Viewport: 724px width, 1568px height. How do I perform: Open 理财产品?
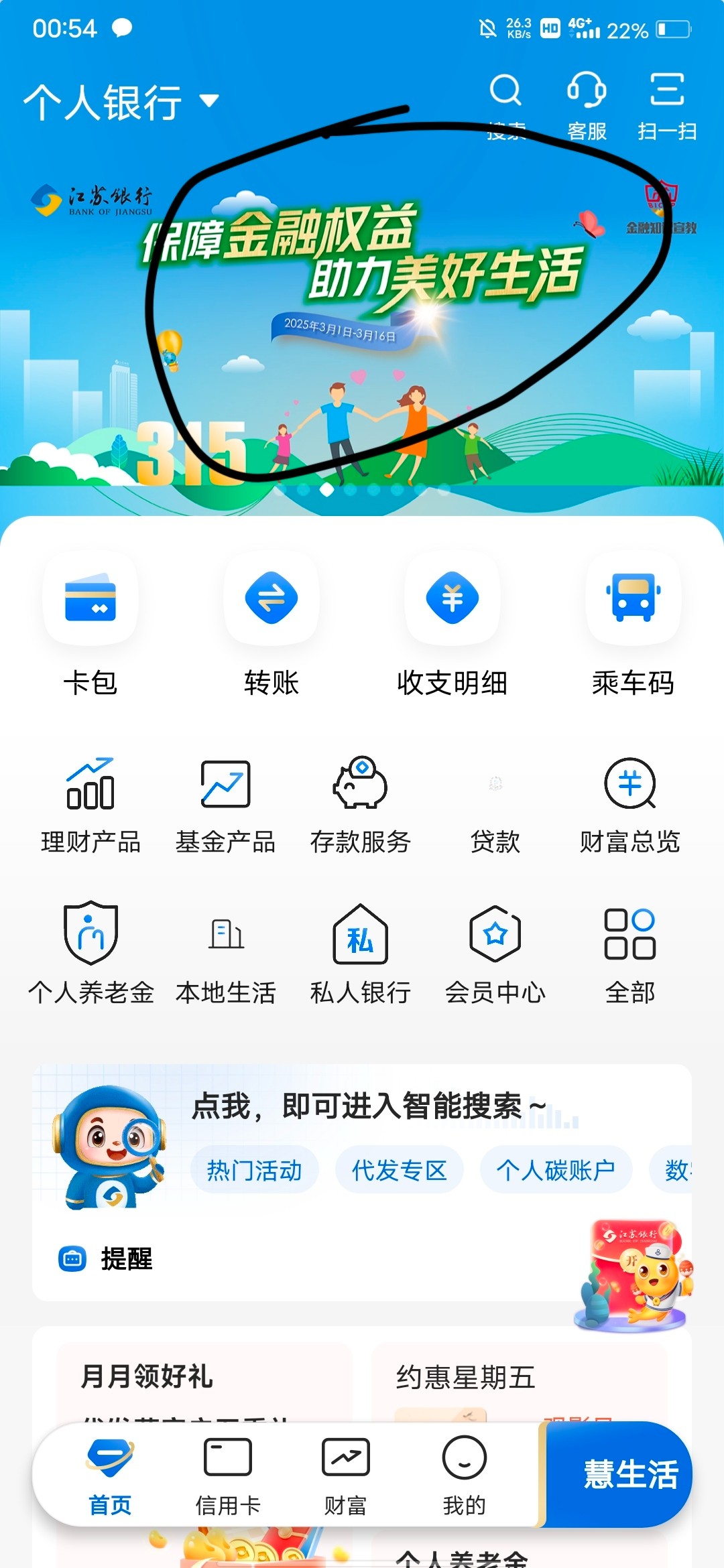coord(90,804)
